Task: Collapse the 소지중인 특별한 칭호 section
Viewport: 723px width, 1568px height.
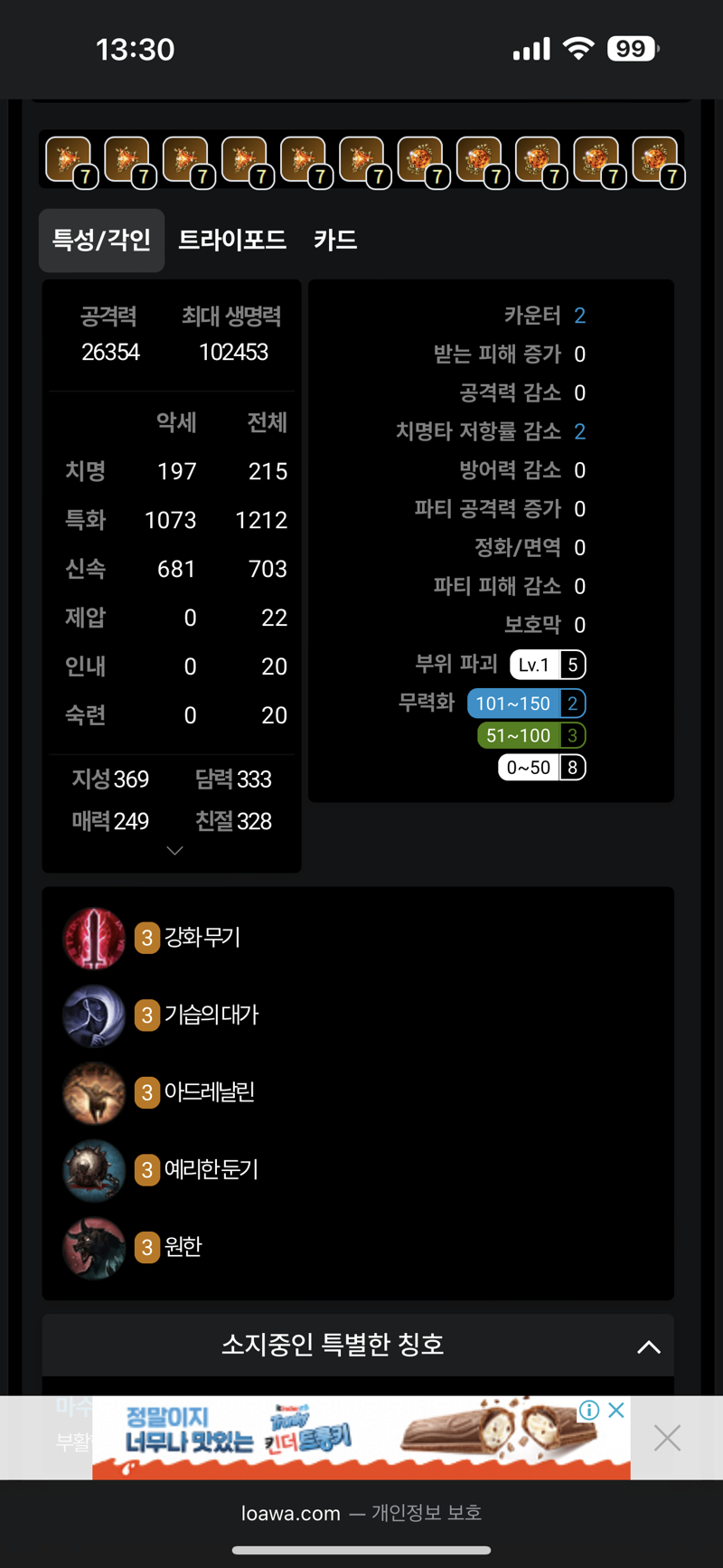Action: pos(648,1346)
